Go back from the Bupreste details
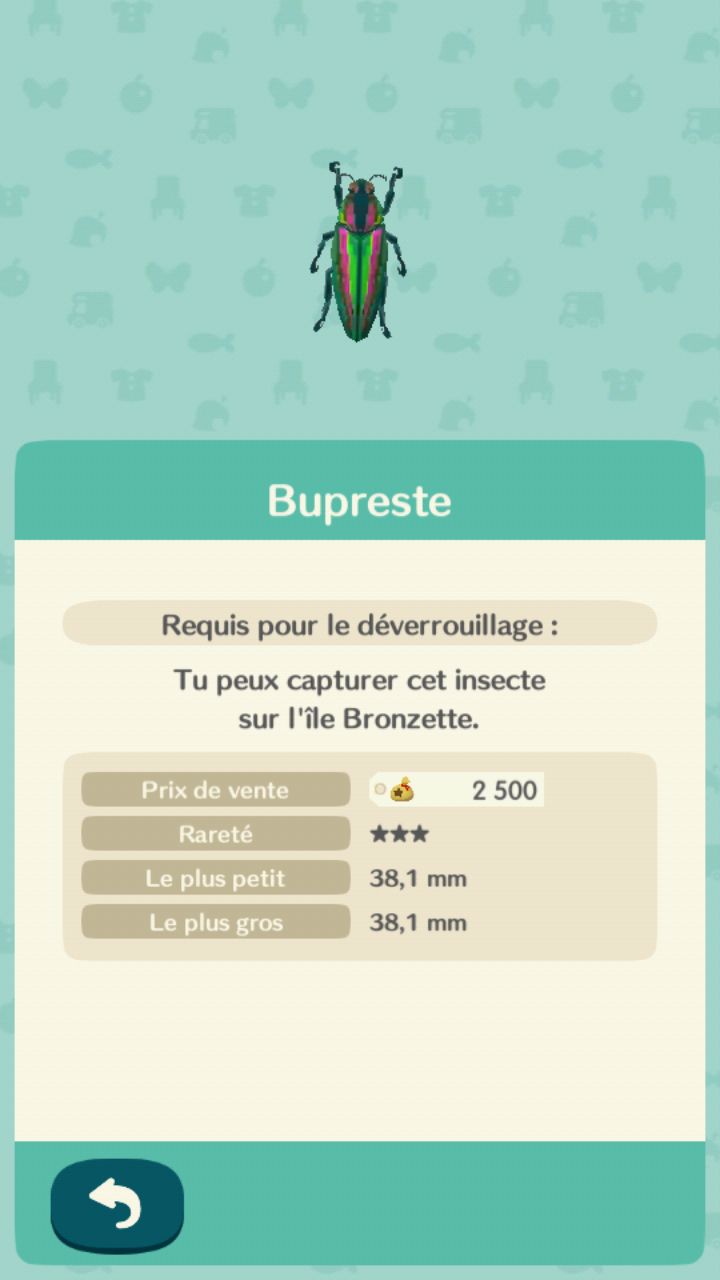 [117, 1204]
